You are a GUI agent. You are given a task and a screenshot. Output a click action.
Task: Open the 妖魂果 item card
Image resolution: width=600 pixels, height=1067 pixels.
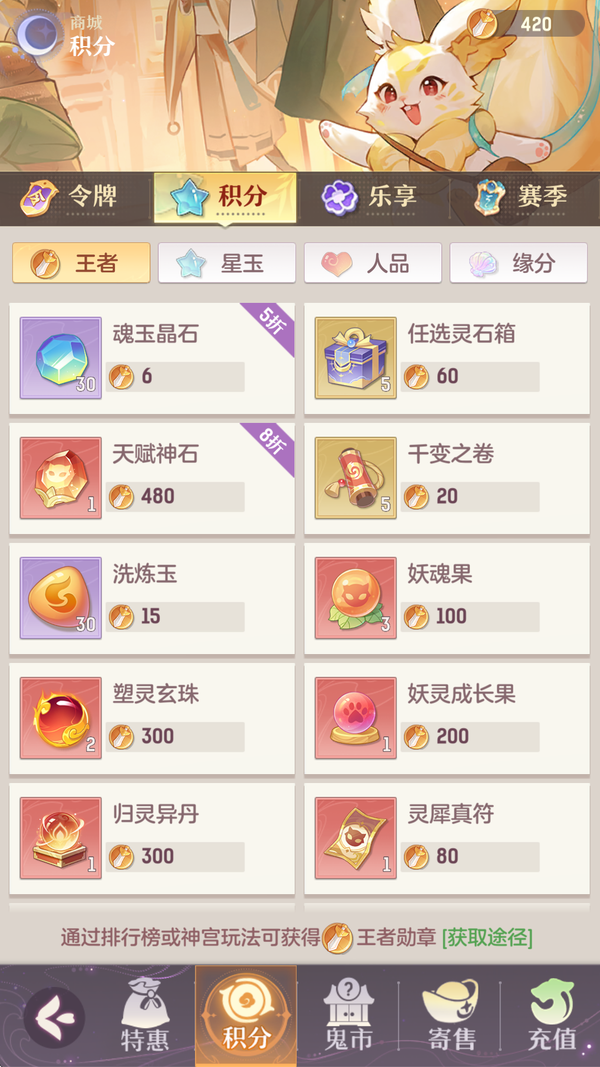tap(447, 599)
